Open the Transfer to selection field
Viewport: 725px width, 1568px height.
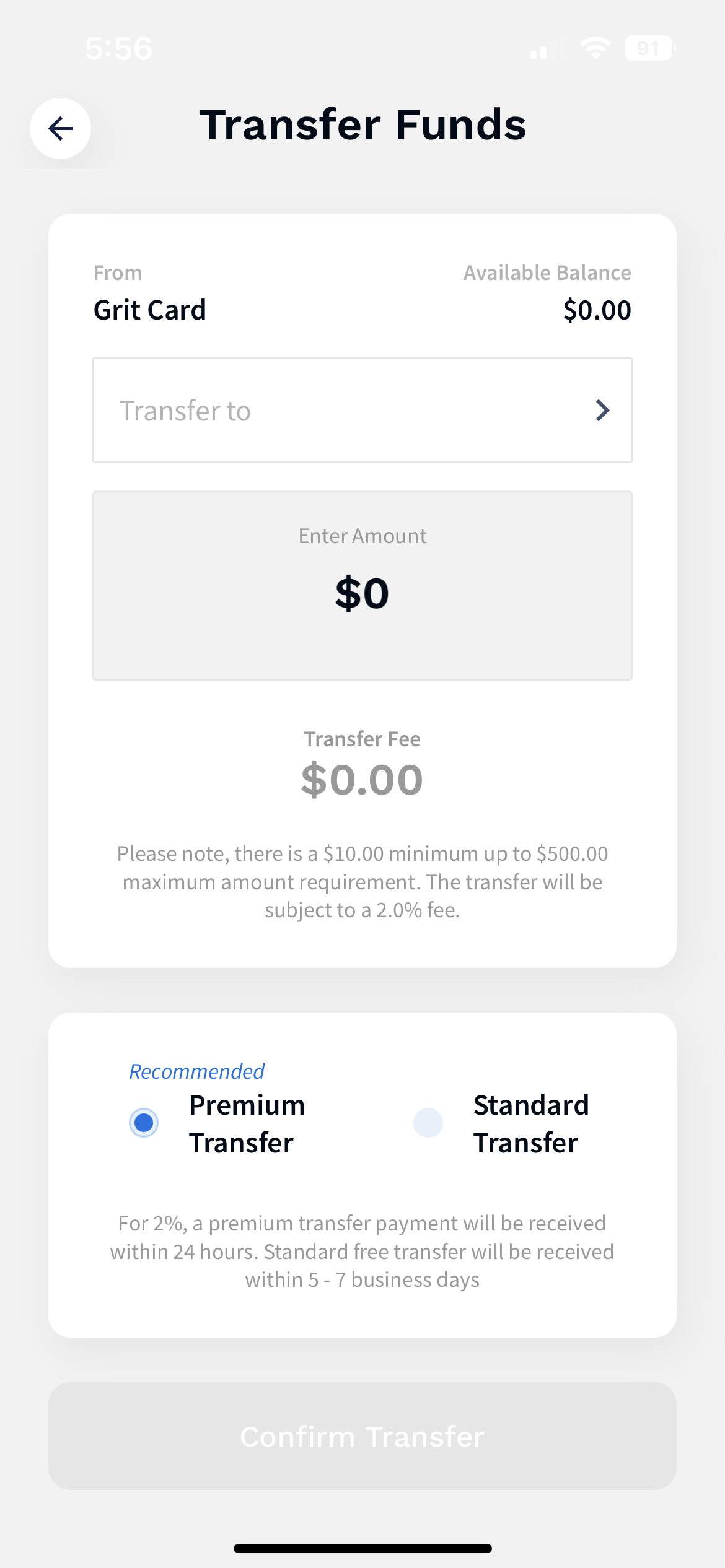tap(362, 410)
